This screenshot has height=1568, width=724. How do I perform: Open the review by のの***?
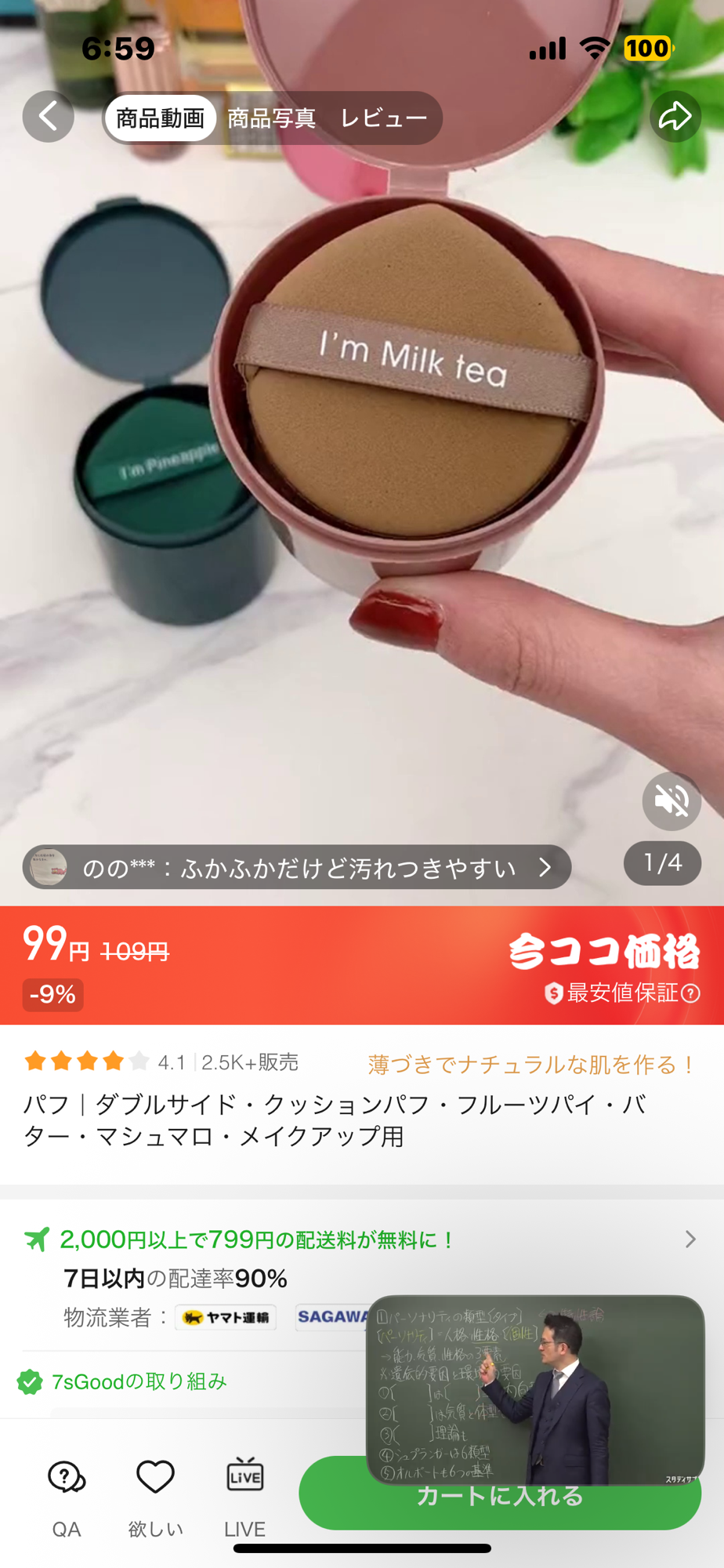(296, 867)
